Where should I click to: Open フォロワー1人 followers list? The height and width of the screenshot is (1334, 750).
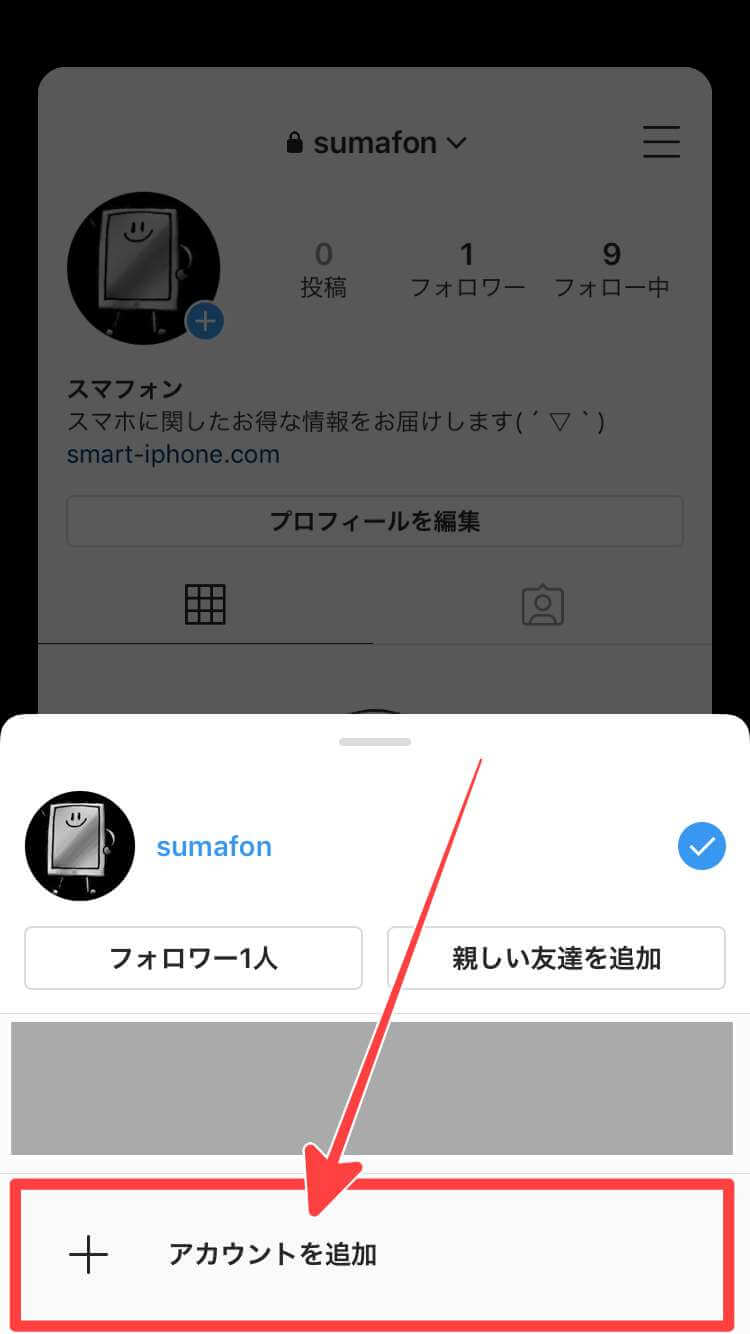[193, 958]
